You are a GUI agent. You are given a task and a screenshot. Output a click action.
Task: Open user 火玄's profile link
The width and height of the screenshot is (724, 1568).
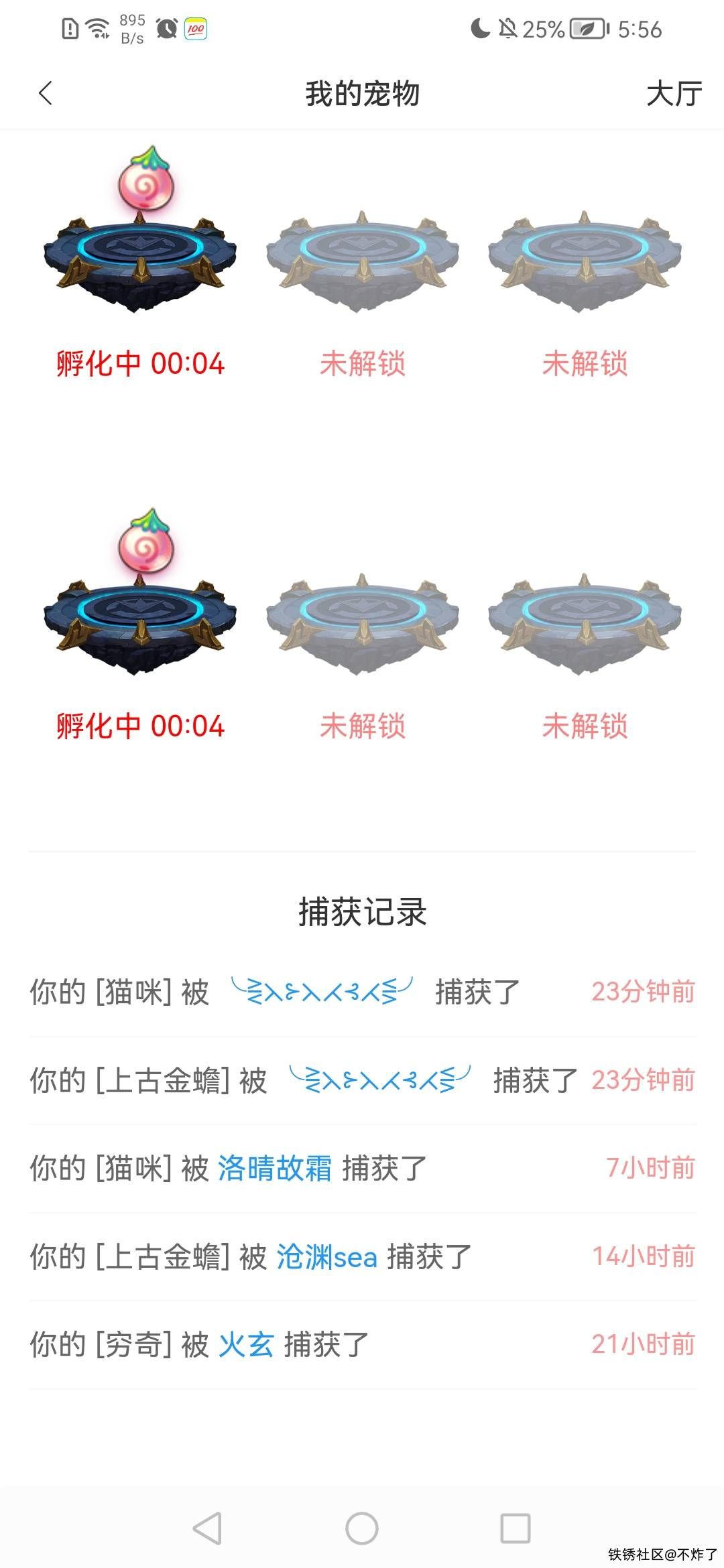246,1344
